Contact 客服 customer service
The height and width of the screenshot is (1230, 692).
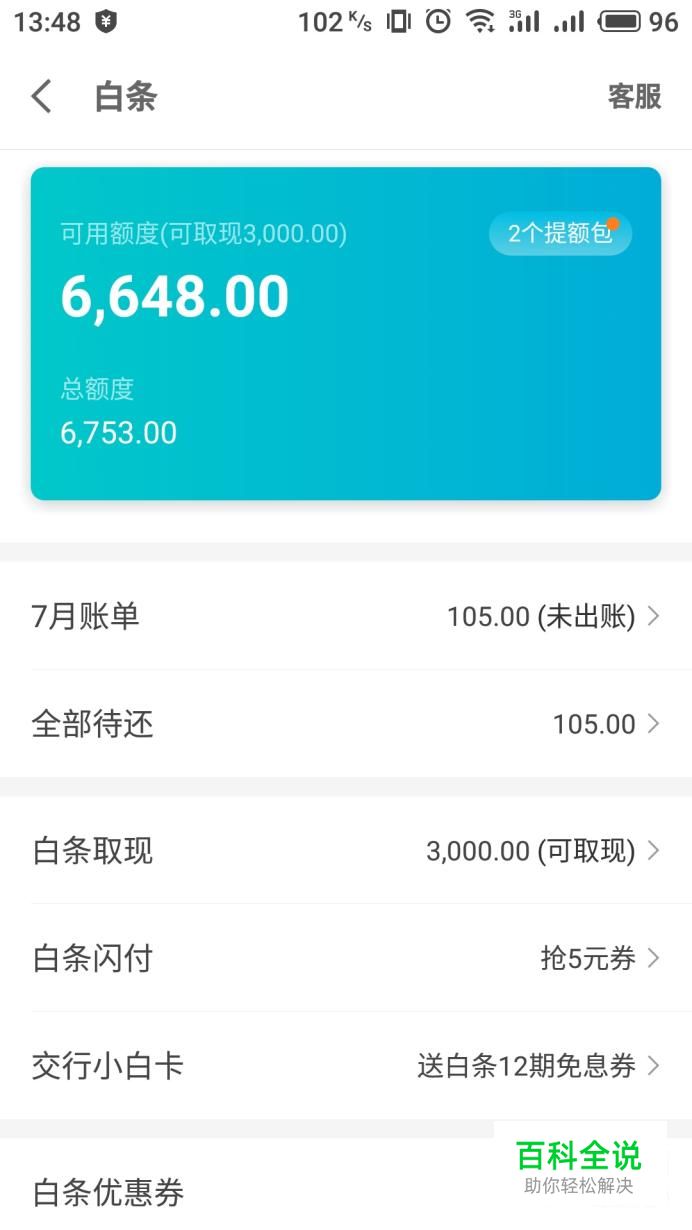tap(634, 97)
